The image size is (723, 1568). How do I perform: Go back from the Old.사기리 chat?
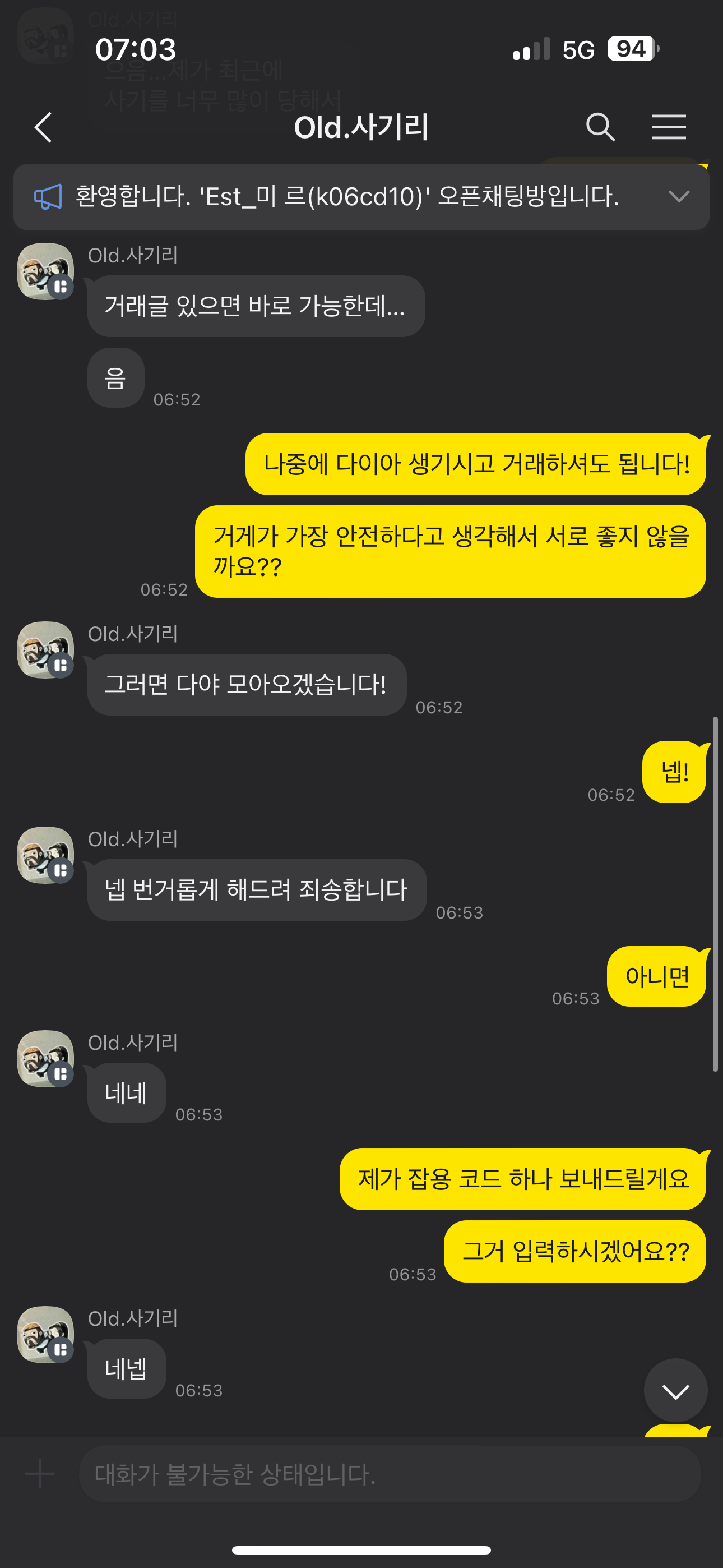click(x=43, y=128)
